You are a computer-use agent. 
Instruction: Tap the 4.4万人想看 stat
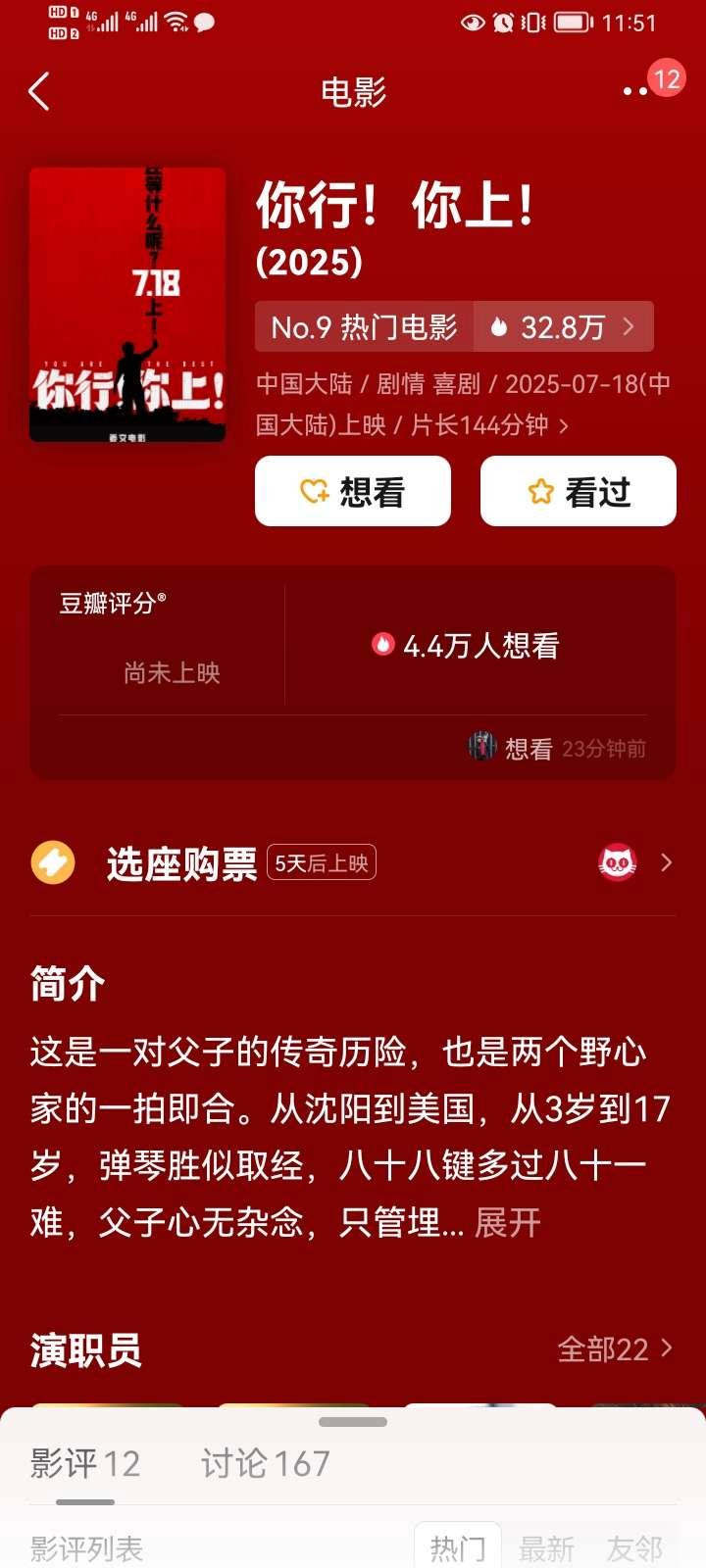(466, 645)
